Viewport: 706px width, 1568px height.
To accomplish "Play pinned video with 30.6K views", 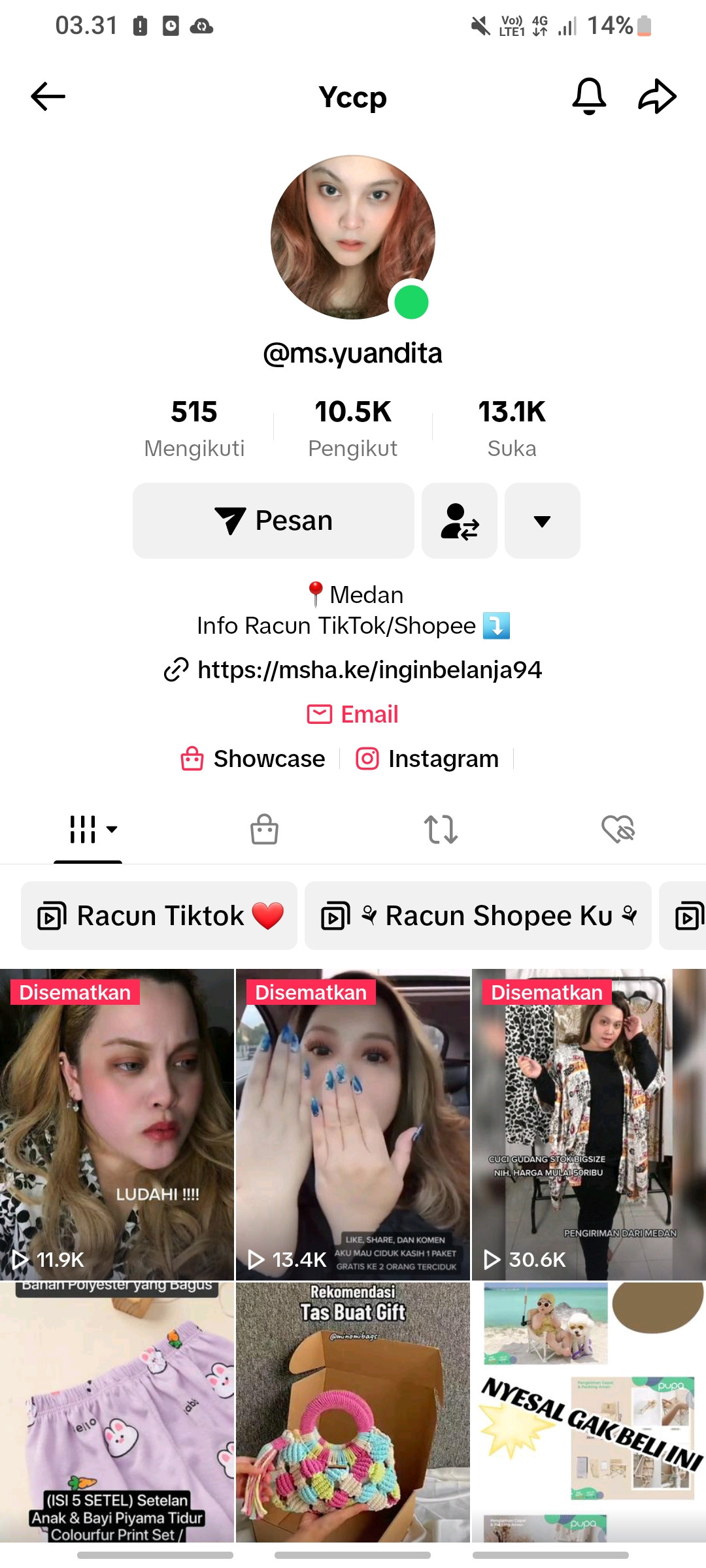I will [588, 1124].
